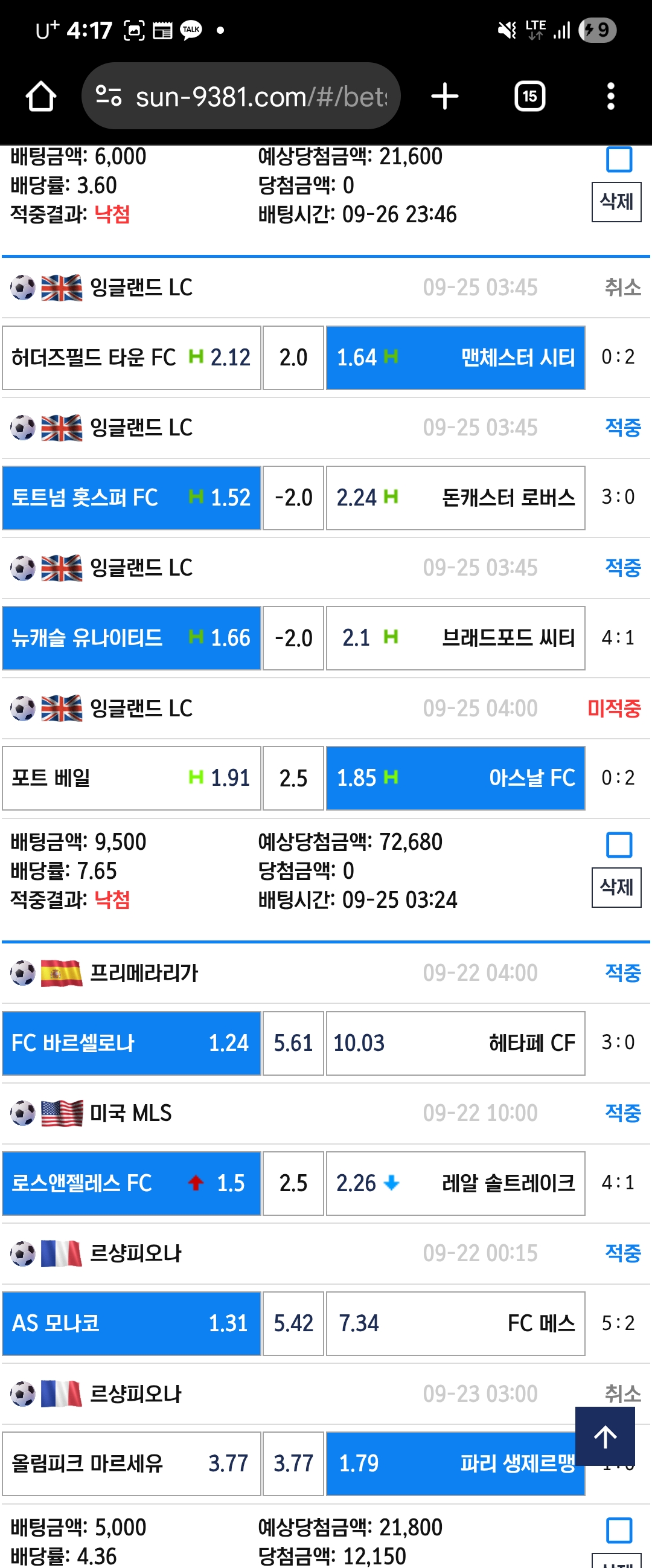Open the browser overflow menu

click(x=610, y=96)
